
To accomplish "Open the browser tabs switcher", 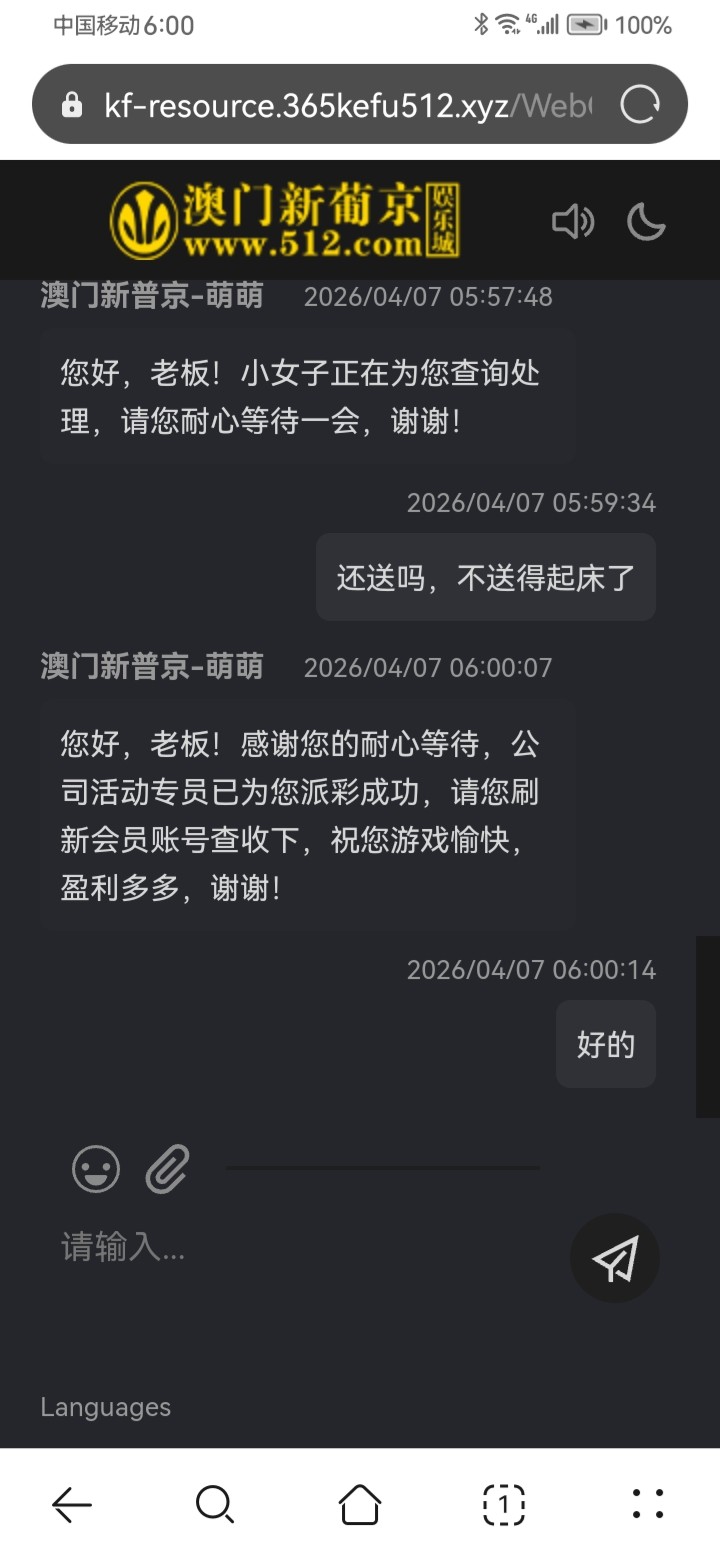I will (x=504, y=1503).
